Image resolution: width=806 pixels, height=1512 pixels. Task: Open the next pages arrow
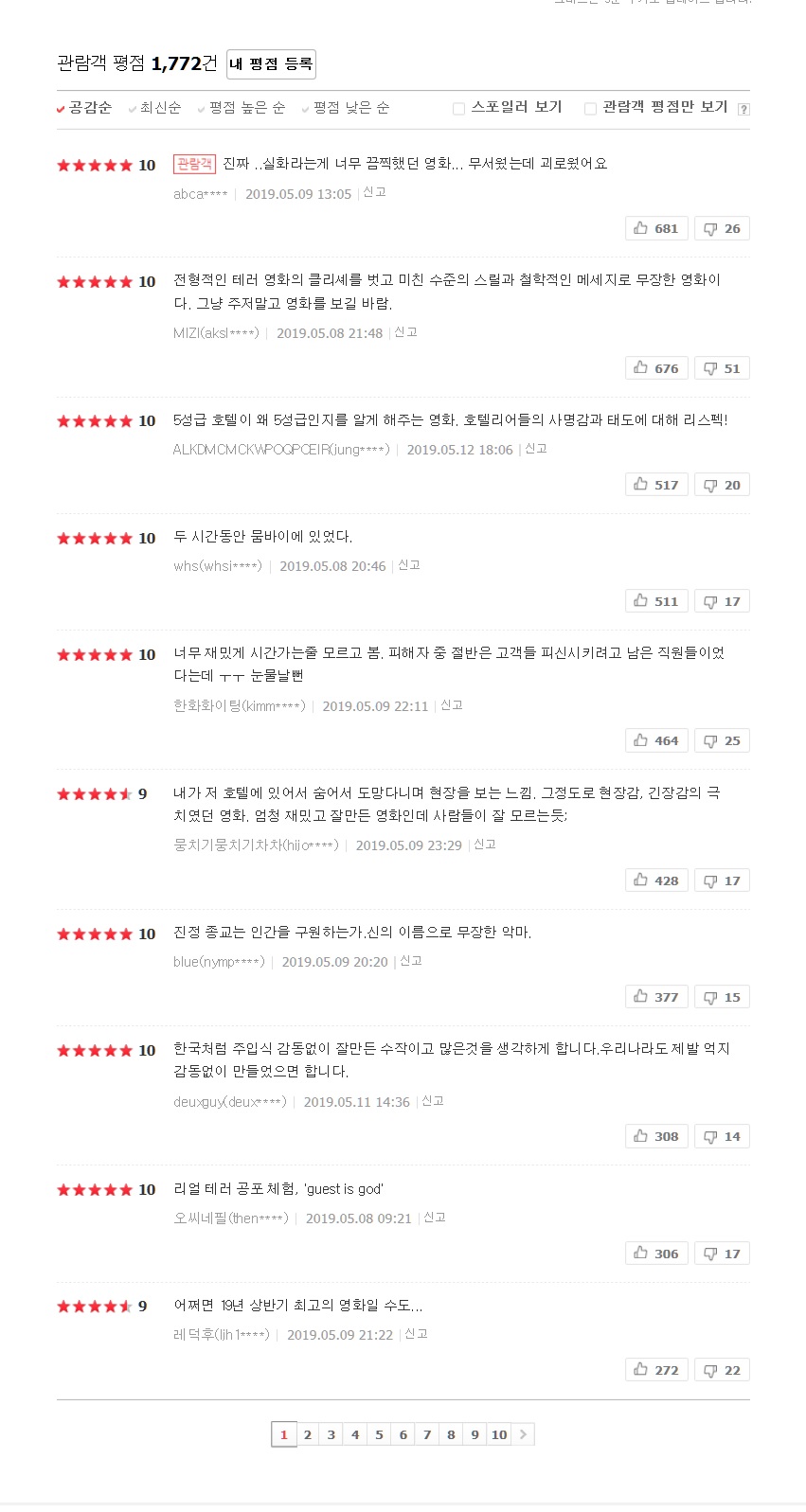pyautogui.click(x=523, y=1434)
